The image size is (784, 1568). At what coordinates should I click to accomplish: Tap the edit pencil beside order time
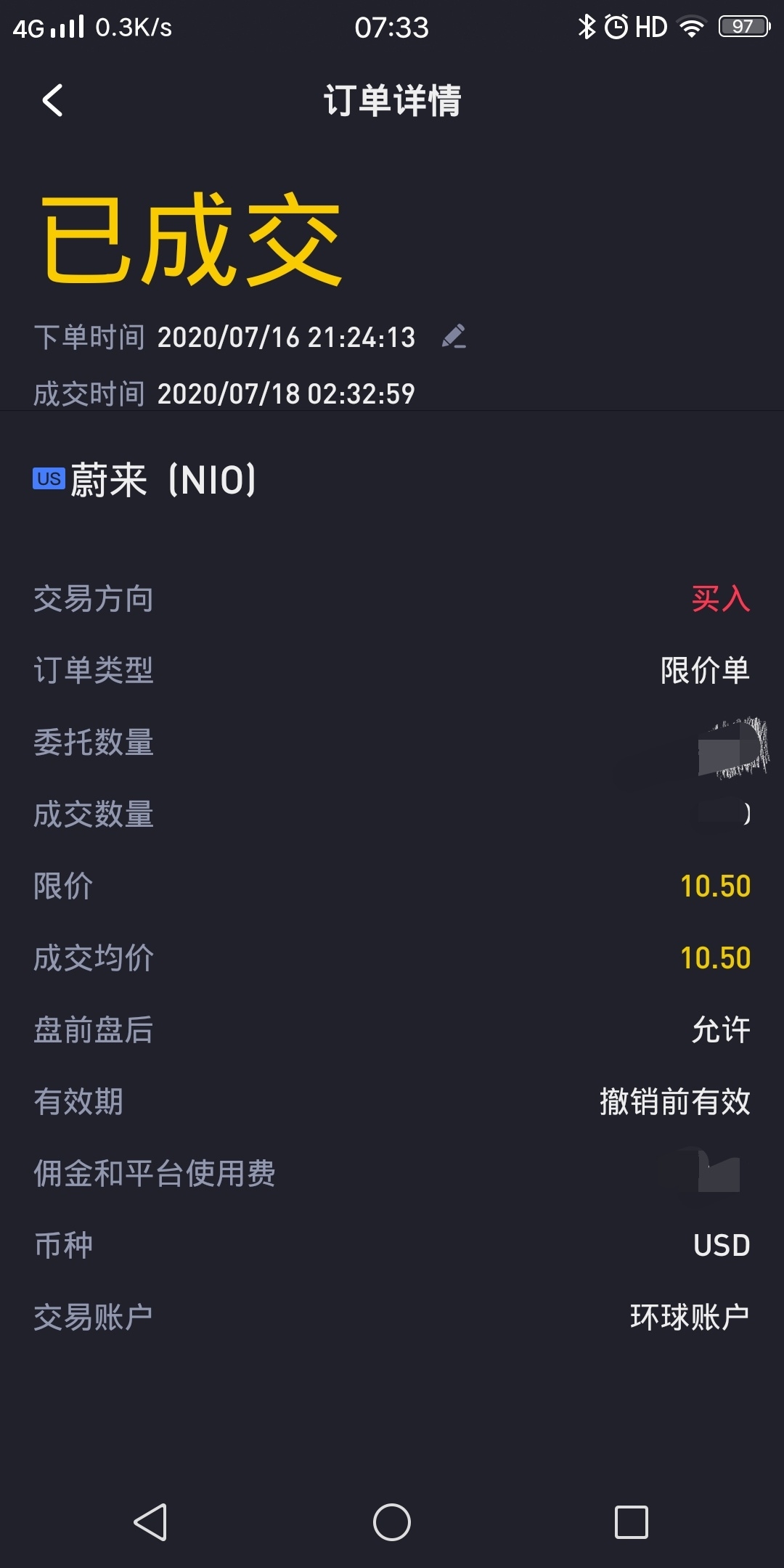[454, 336]
